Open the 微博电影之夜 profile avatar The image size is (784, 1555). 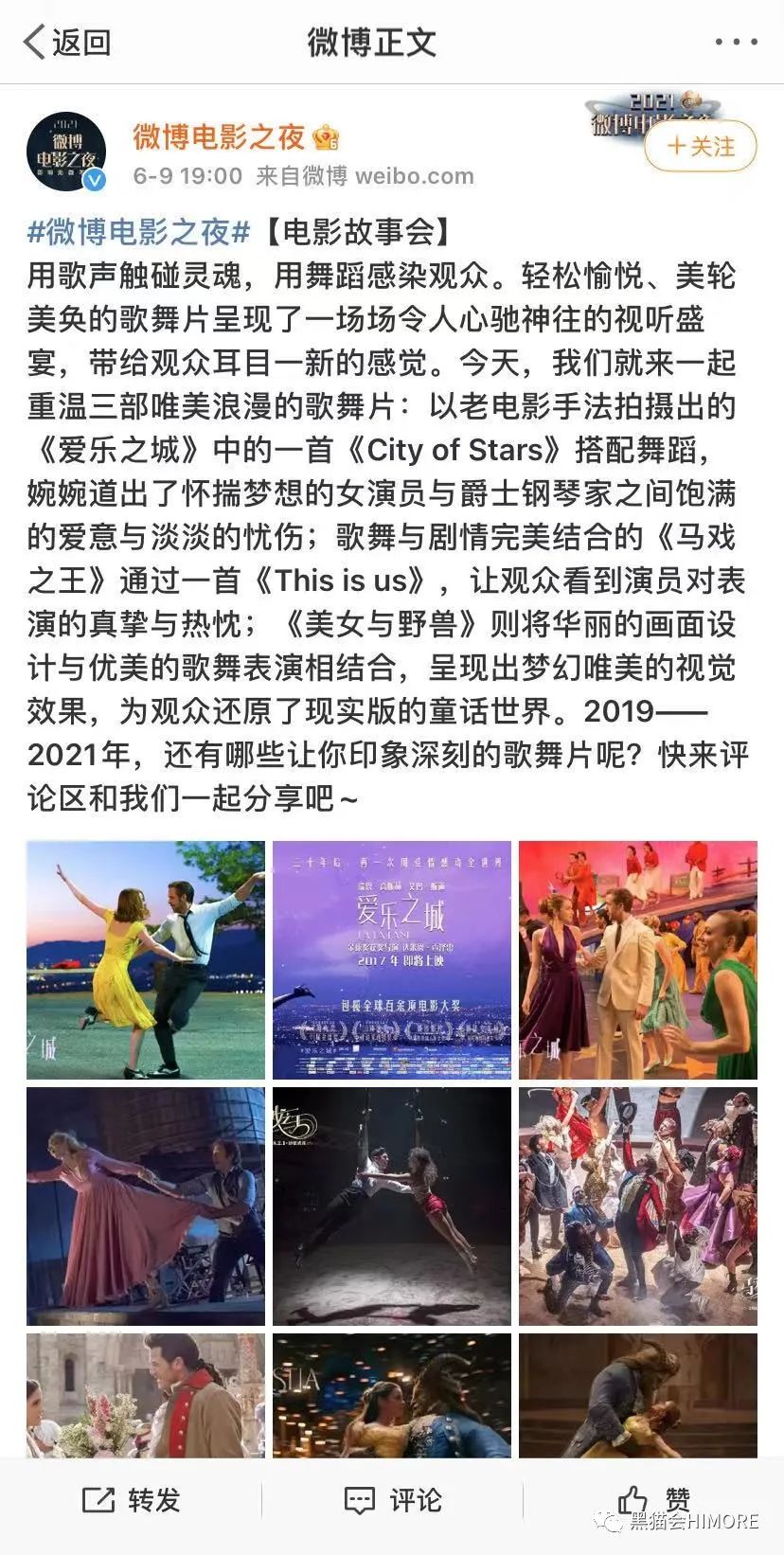pyautogui.click(x=65, y=152)
